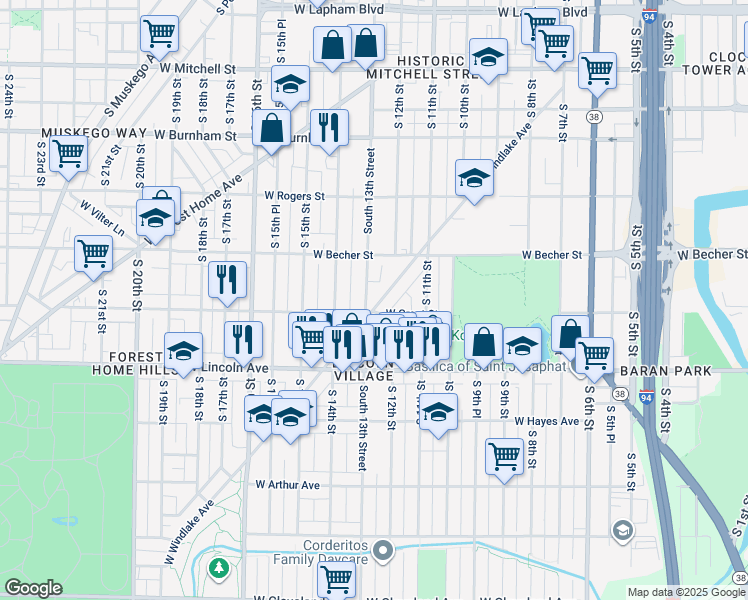
Task: Select shopping cart marker beside S 23rd St
Action: [x=69, y=157]
